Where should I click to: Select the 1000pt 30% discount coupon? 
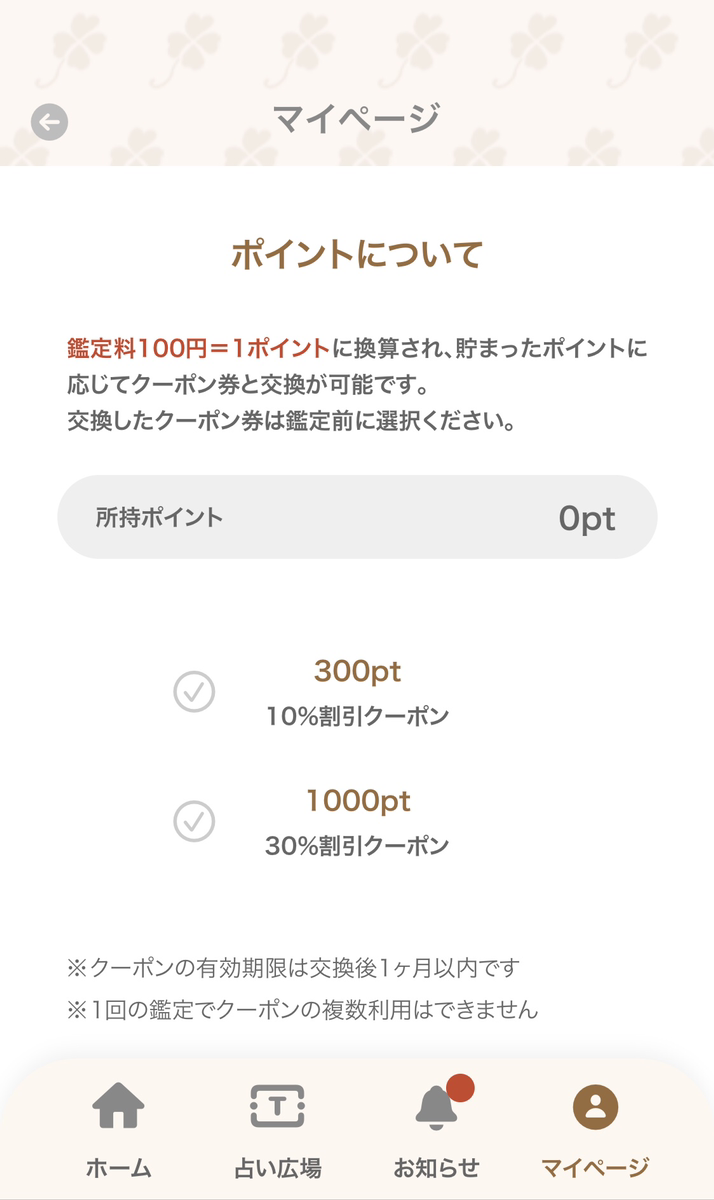194,821
